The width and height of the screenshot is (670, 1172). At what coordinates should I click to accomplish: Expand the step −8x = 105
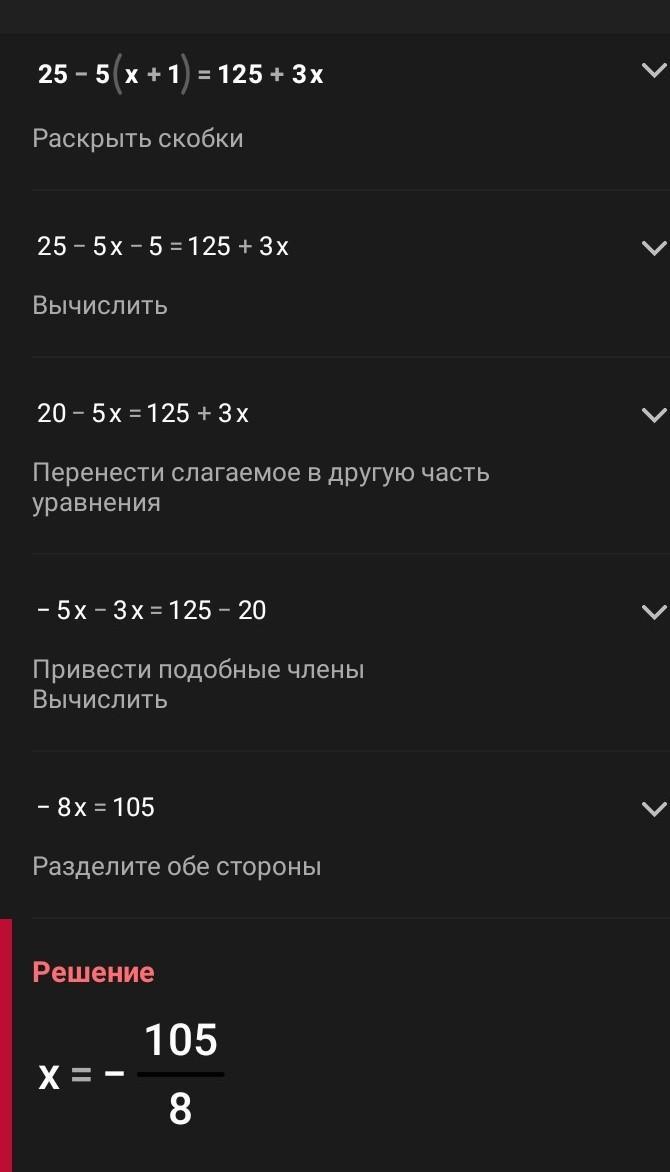point(653,808)
